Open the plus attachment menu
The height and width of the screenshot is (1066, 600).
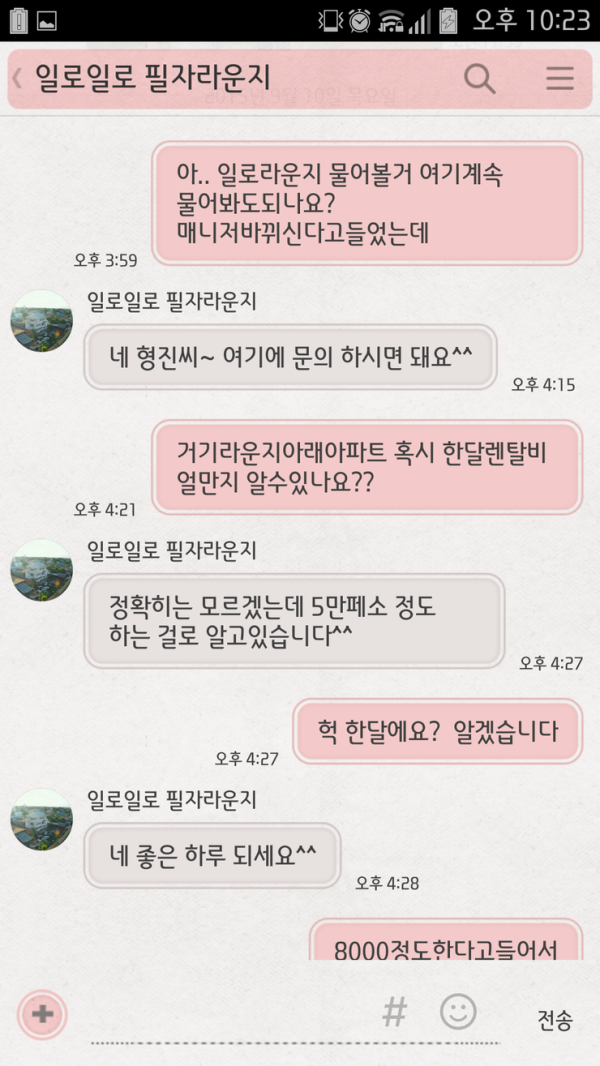pos(42,1015)
